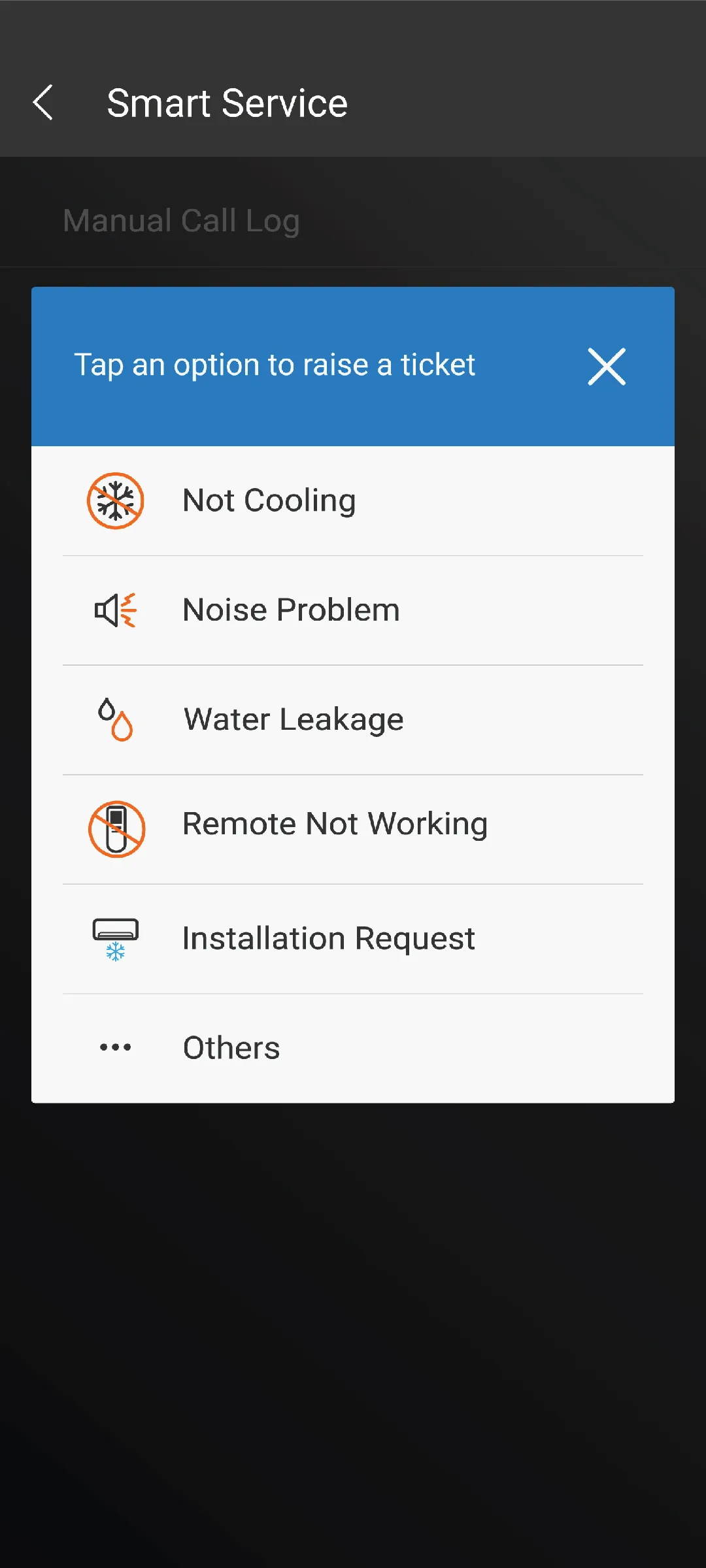This screenshot has width=706, height=1568.
Task: Select the crossed snowflake Not Cooling icon
Action: (115, 500)
